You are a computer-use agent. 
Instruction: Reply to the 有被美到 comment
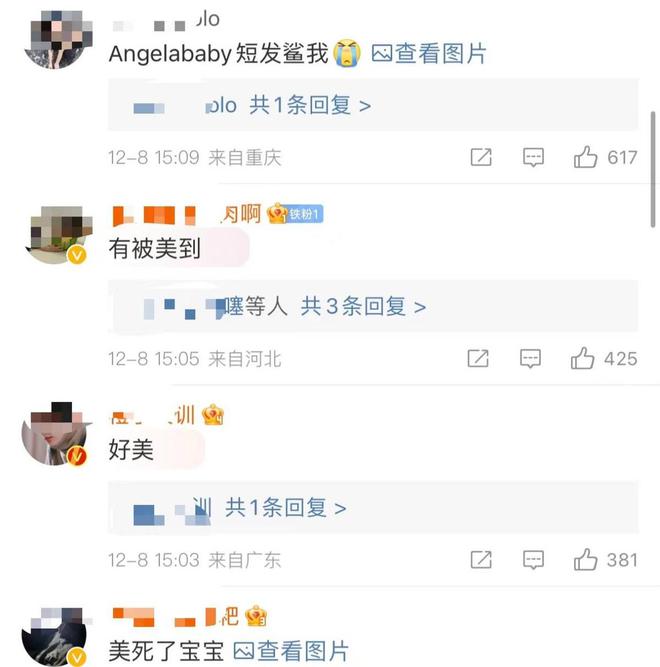point(531,358)
